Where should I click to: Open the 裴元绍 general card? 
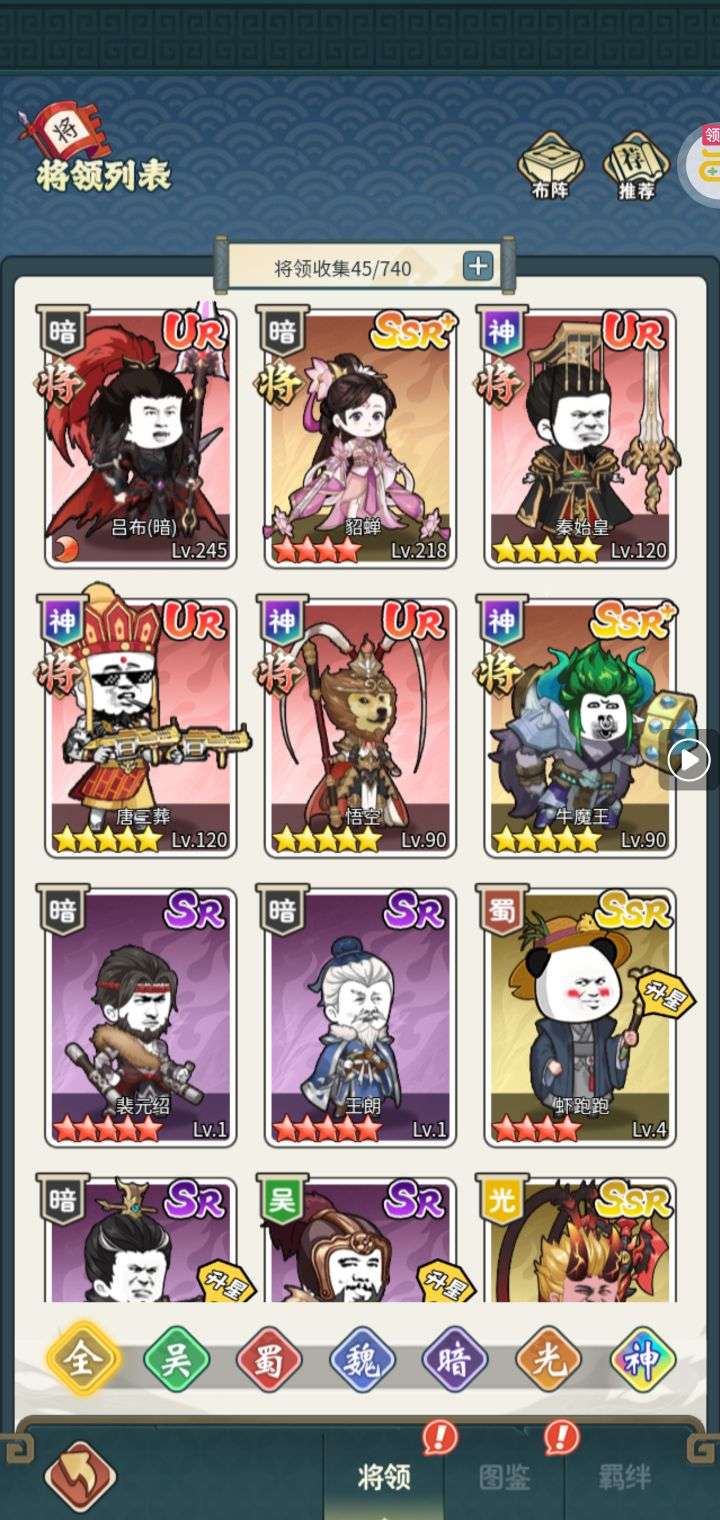(140, 1016)
